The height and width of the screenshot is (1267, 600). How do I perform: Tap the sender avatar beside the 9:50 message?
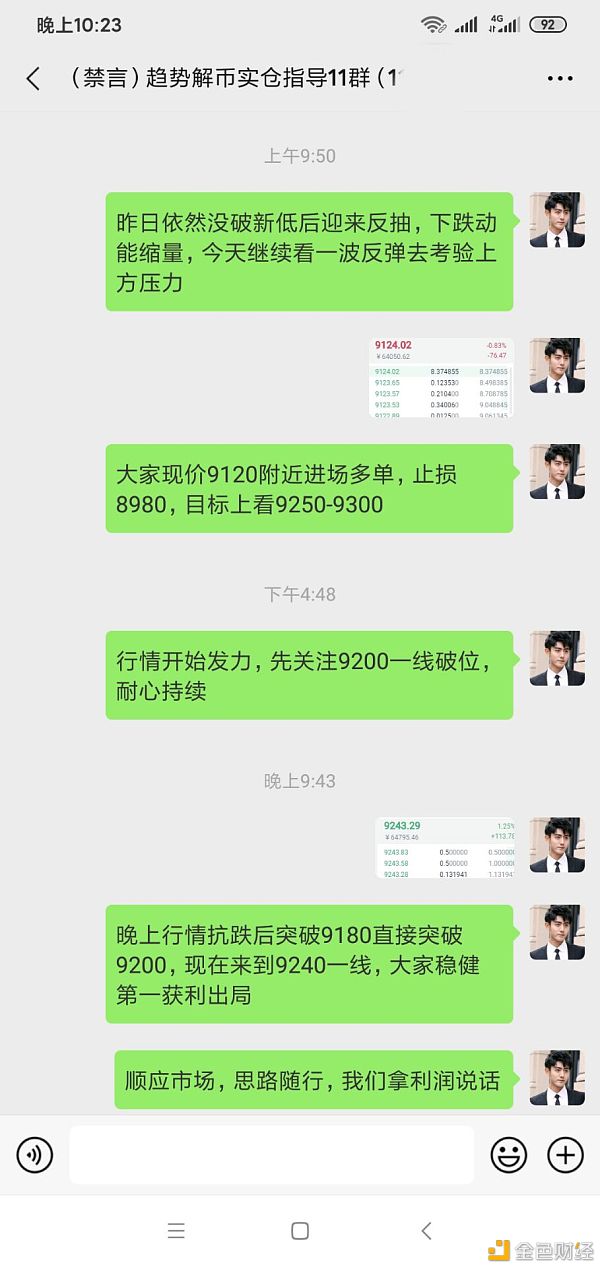click(556, 220)
